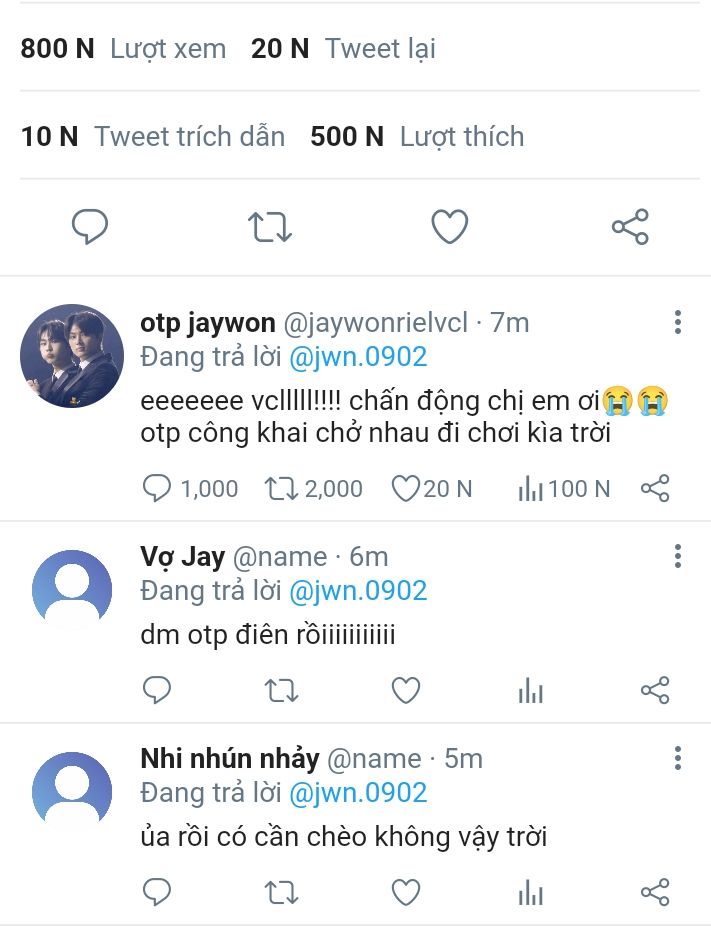Share the main tweet
Viewport: 711px width, 926px height.
coord(630,227)
